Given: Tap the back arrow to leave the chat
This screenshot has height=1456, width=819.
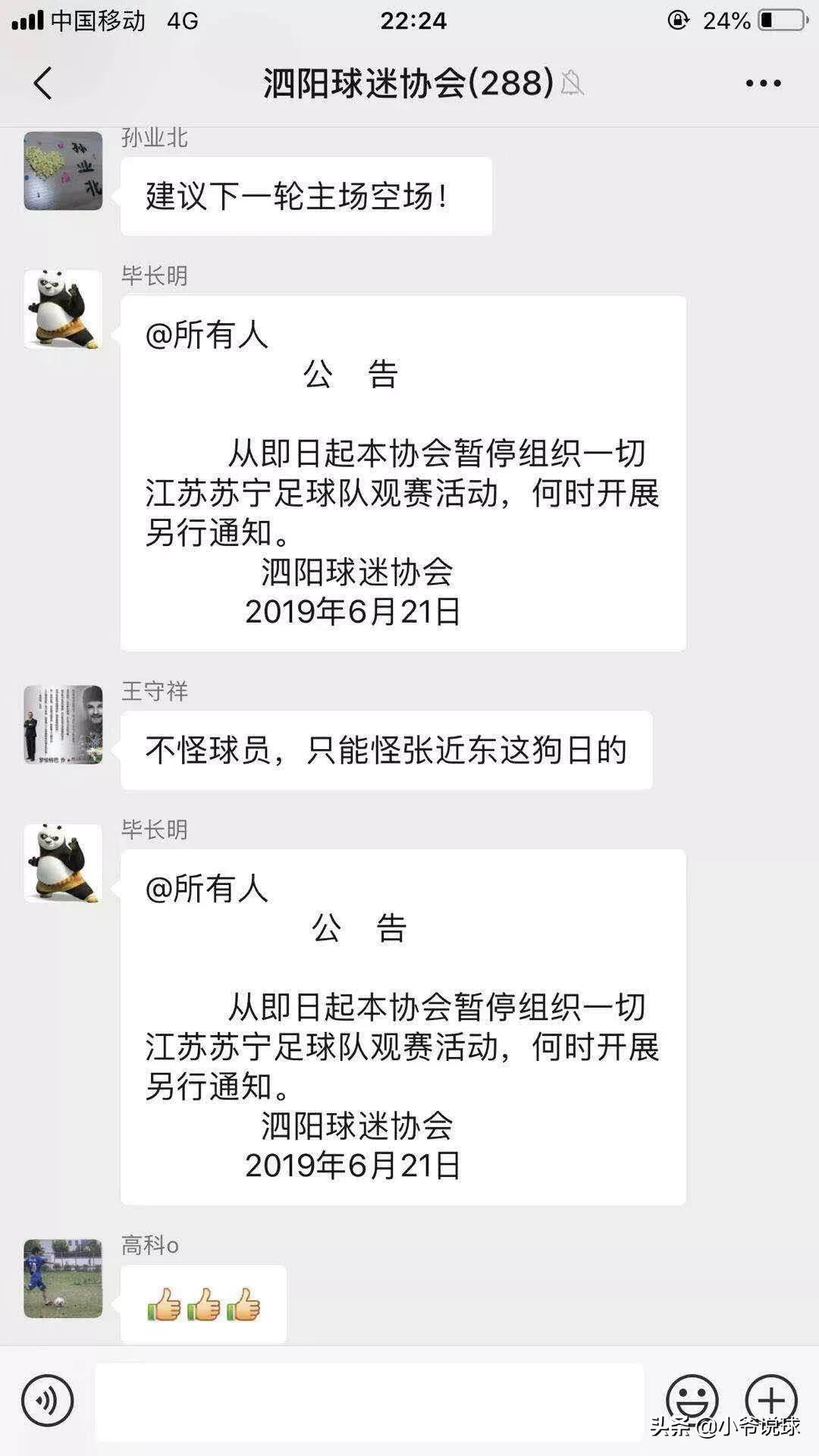Looking at the screenshot, I should tap(42, 82).
